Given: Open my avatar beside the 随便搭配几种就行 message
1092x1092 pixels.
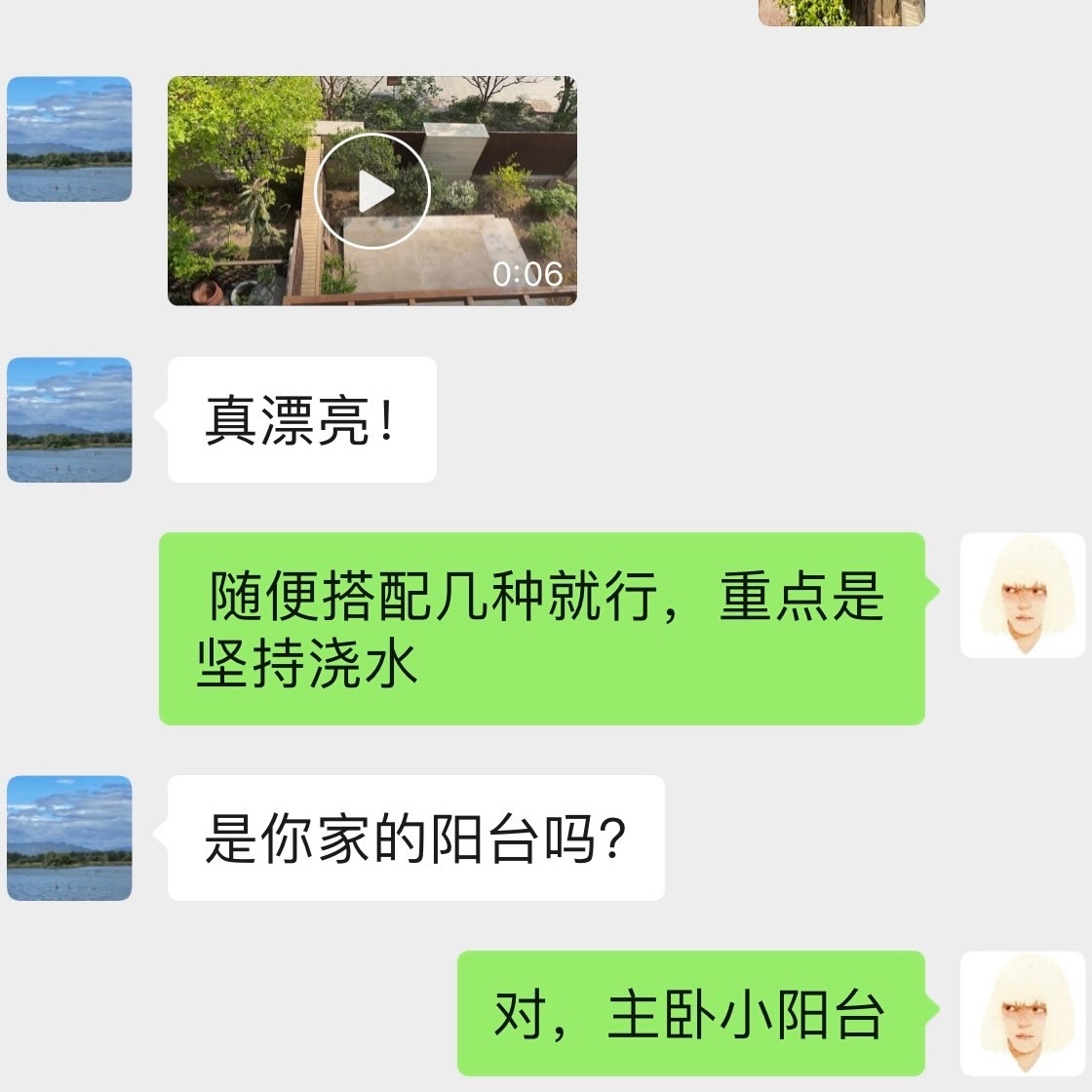Looking at the screenshot, I should pos(1022,595).
